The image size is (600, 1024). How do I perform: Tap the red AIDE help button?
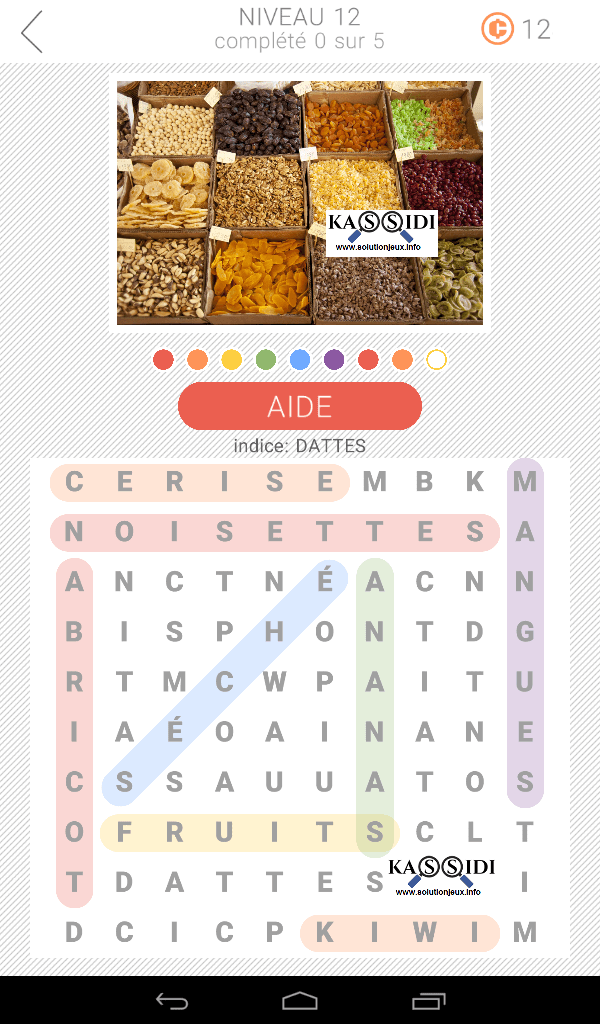300,406
